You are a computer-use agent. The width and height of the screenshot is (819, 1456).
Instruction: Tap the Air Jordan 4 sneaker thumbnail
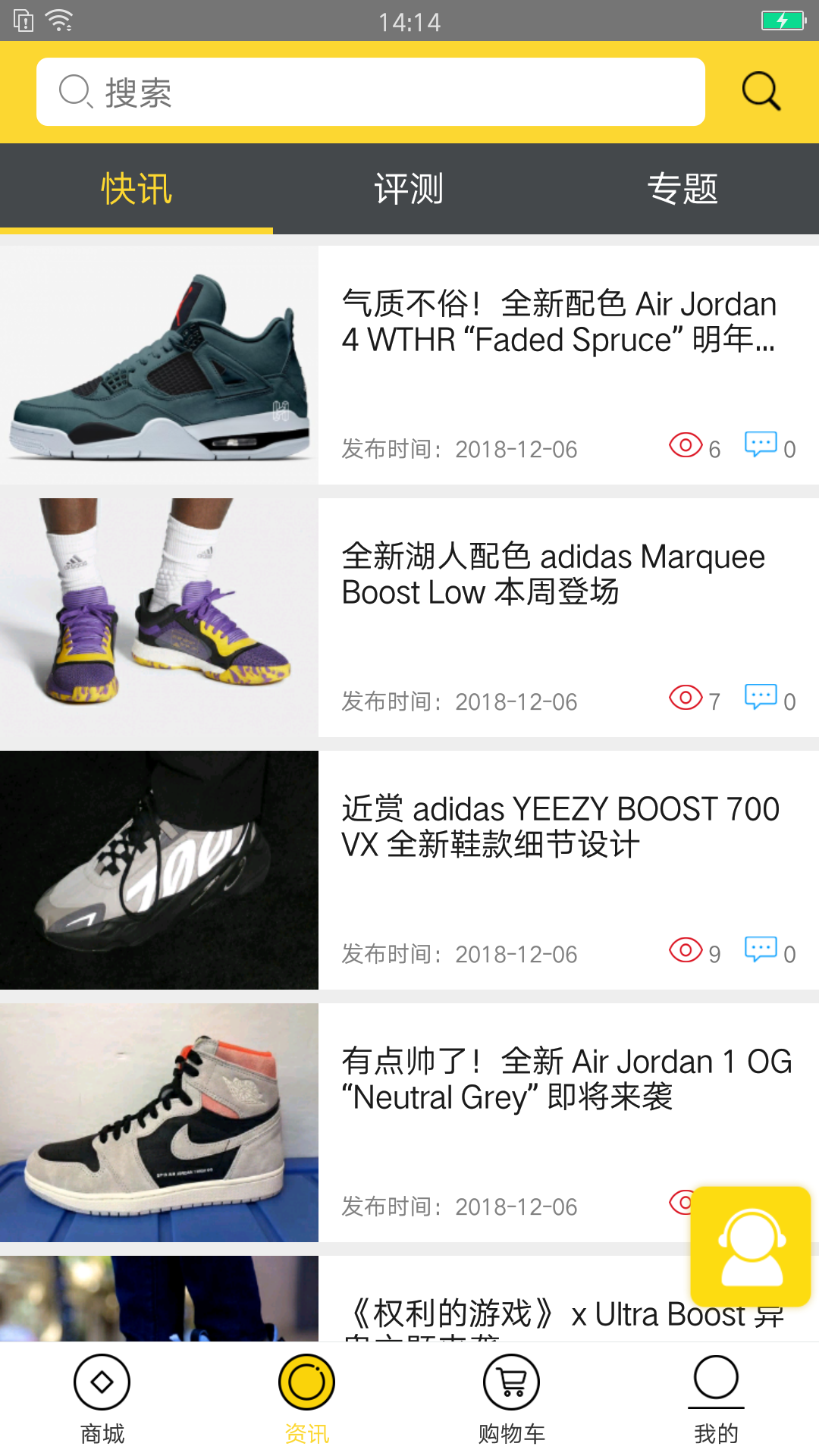click(160, 365)
